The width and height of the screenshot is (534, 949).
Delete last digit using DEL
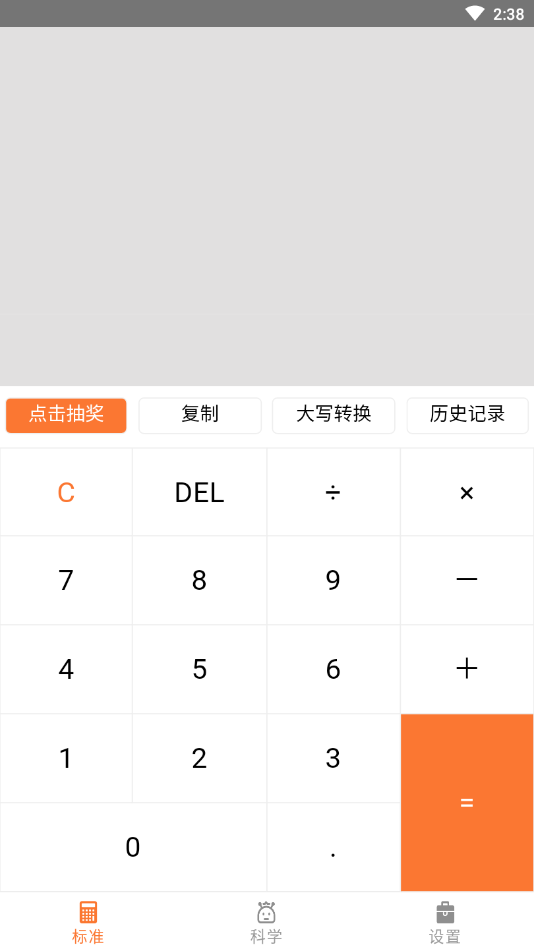(200, 492)
